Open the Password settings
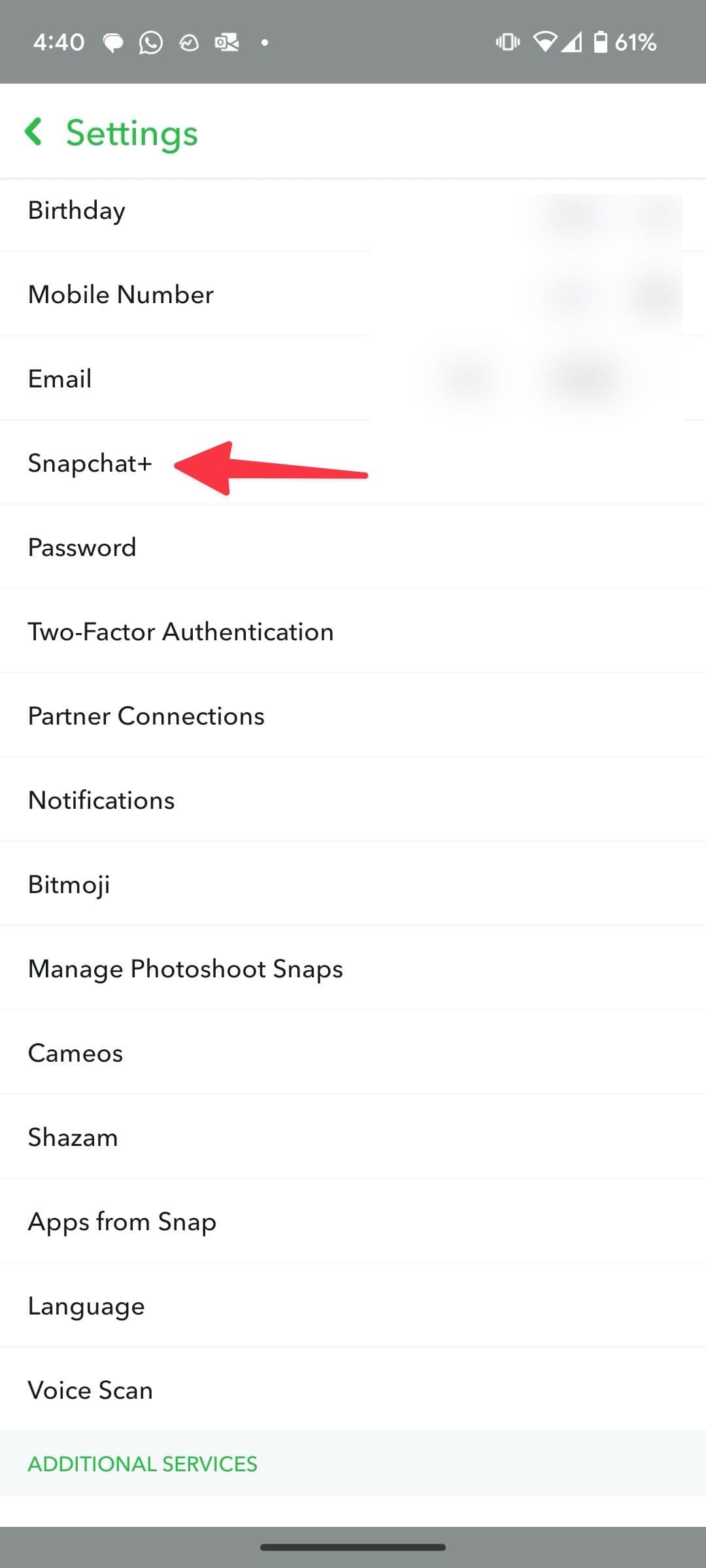This screenshot has width=706, height=1568. coord(82,547)
